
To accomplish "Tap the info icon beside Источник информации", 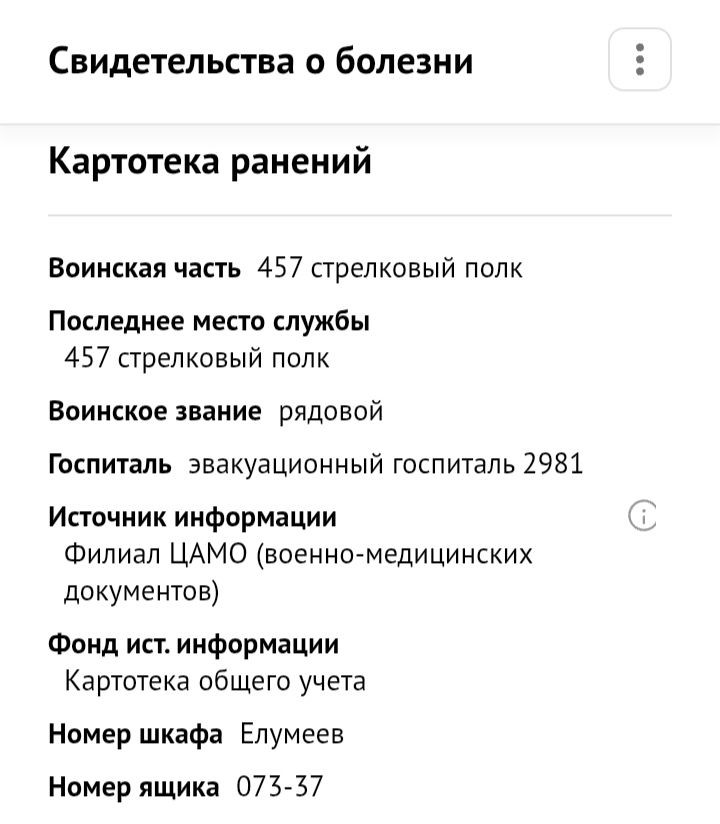I will (642, 517).
